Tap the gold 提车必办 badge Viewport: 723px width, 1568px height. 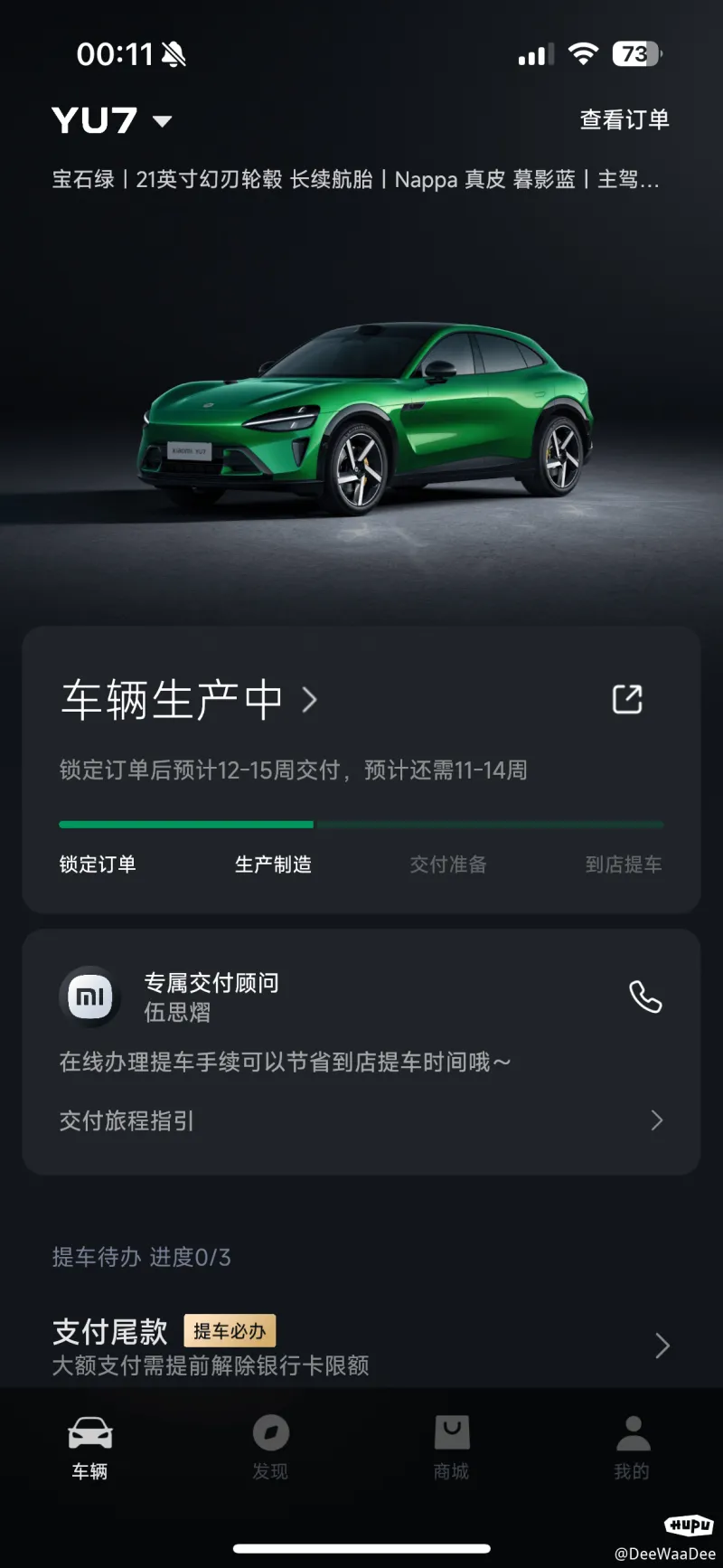coord(230,1330)
